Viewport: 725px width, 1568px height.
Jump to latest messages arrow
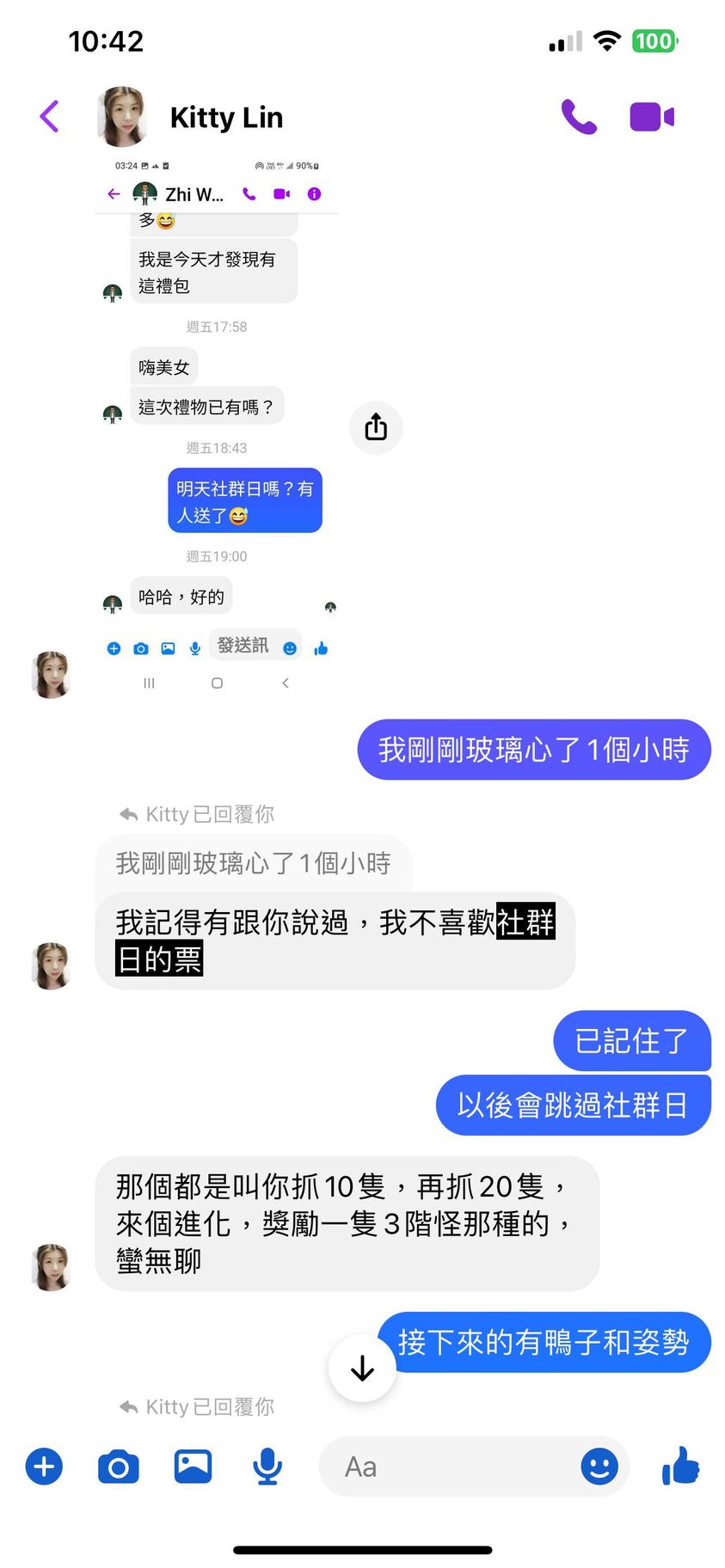point(362,1368)
